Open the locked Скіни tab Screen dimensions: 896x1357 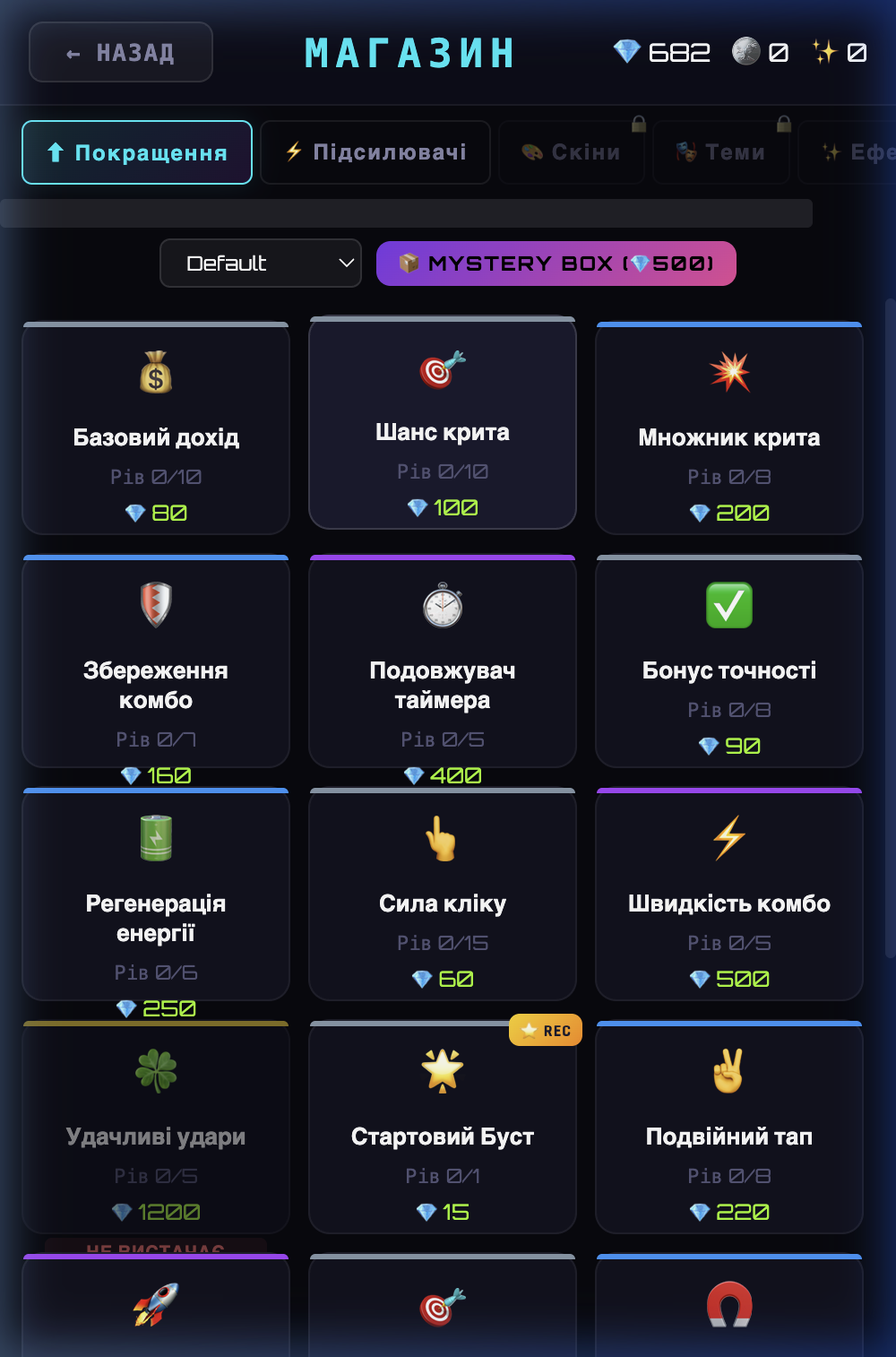pyautogui.click(x=572, y=152)
